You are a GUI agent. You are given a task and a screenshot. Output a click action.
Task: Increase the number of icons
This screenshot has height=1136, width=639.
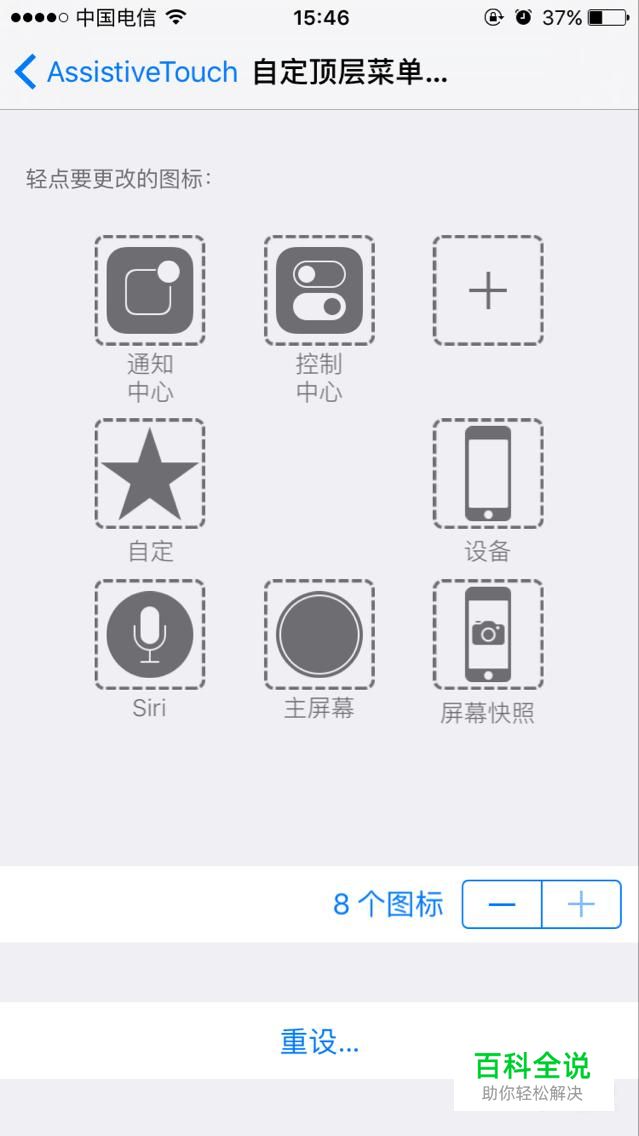[582, 904]
